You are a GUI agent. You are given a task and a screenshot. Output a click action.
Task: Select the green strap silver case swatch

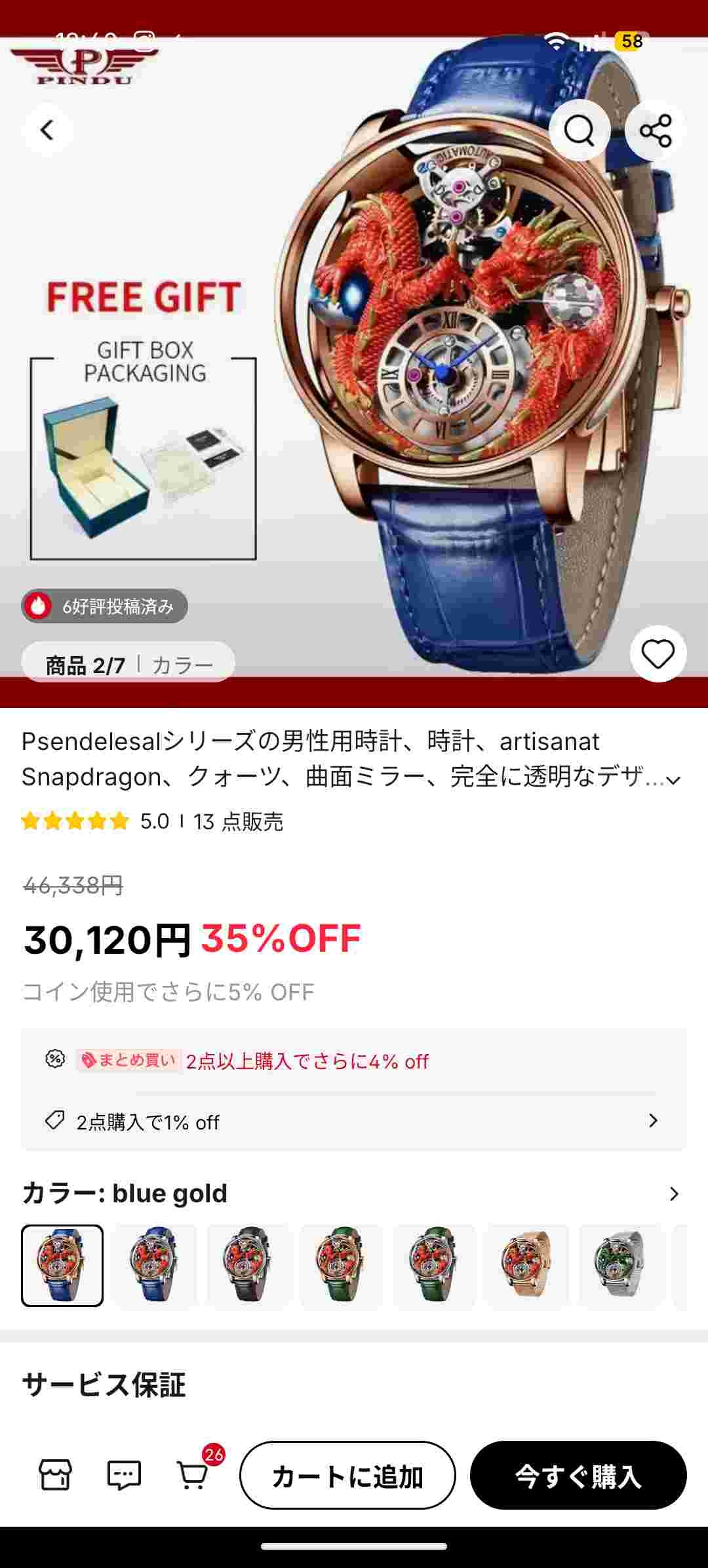click(435, 1265)
